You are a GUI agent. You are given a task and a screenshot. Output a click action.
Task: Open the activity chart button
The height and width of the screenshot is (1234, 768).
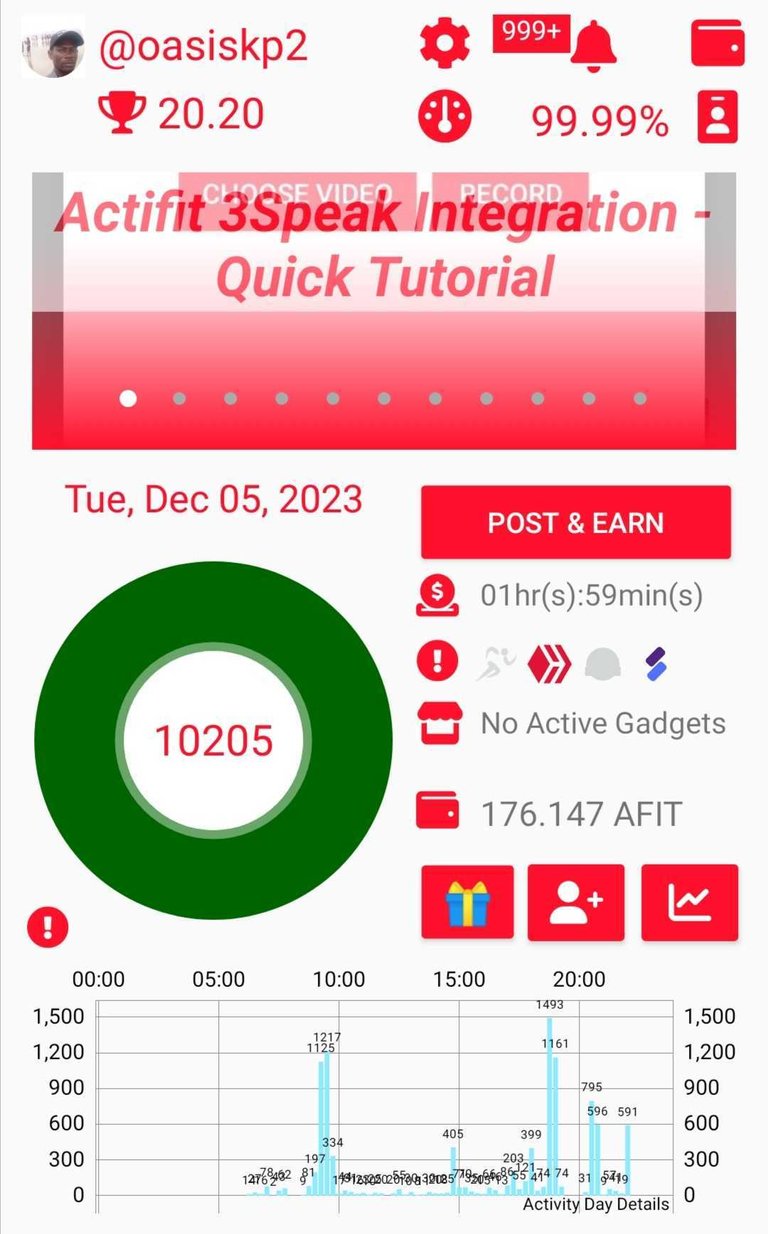tap(689, 902)
